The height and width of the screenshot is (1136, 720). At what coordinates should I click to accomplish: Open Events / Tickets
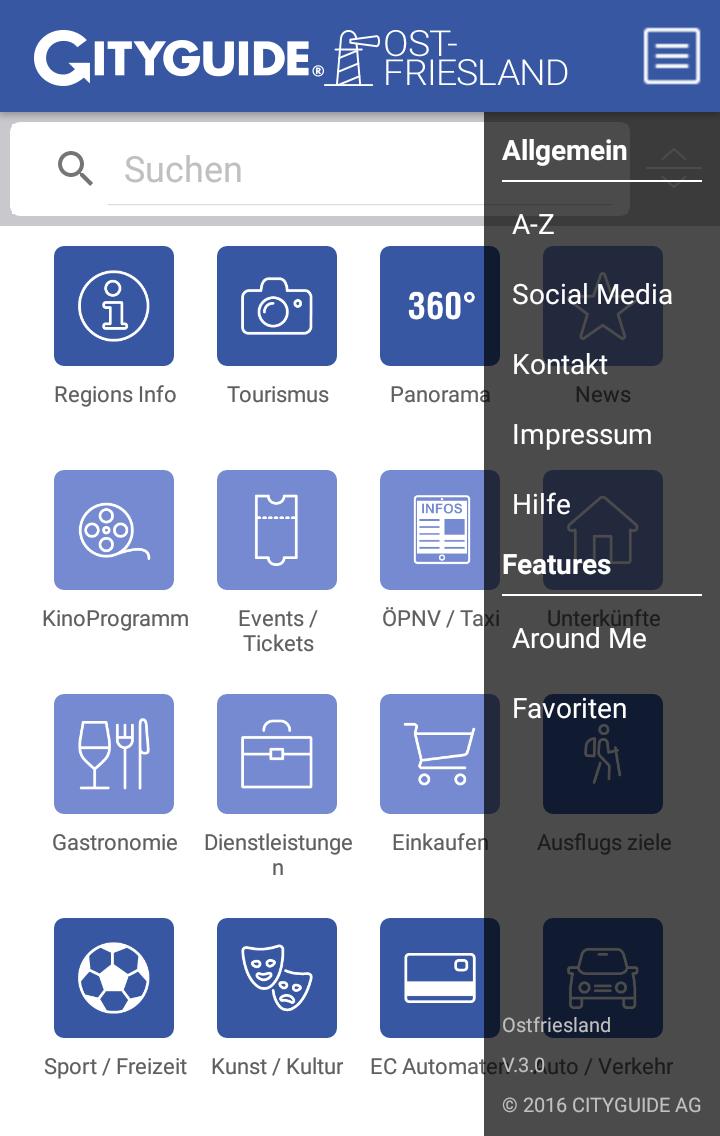point(277,530)
